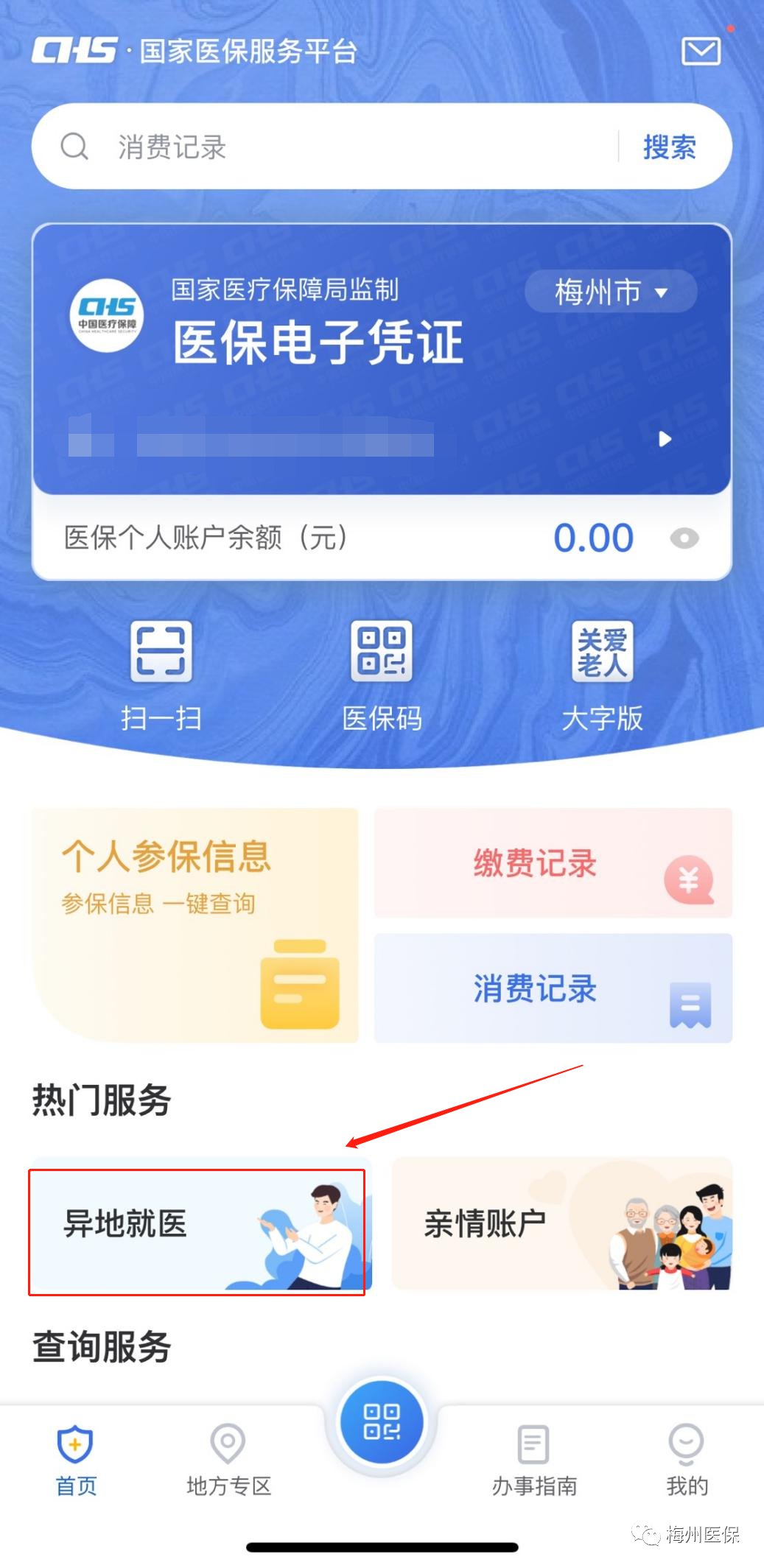The image size is (764, 1568).
Task: Open 异地就医 service
Action: point(197,1223)
